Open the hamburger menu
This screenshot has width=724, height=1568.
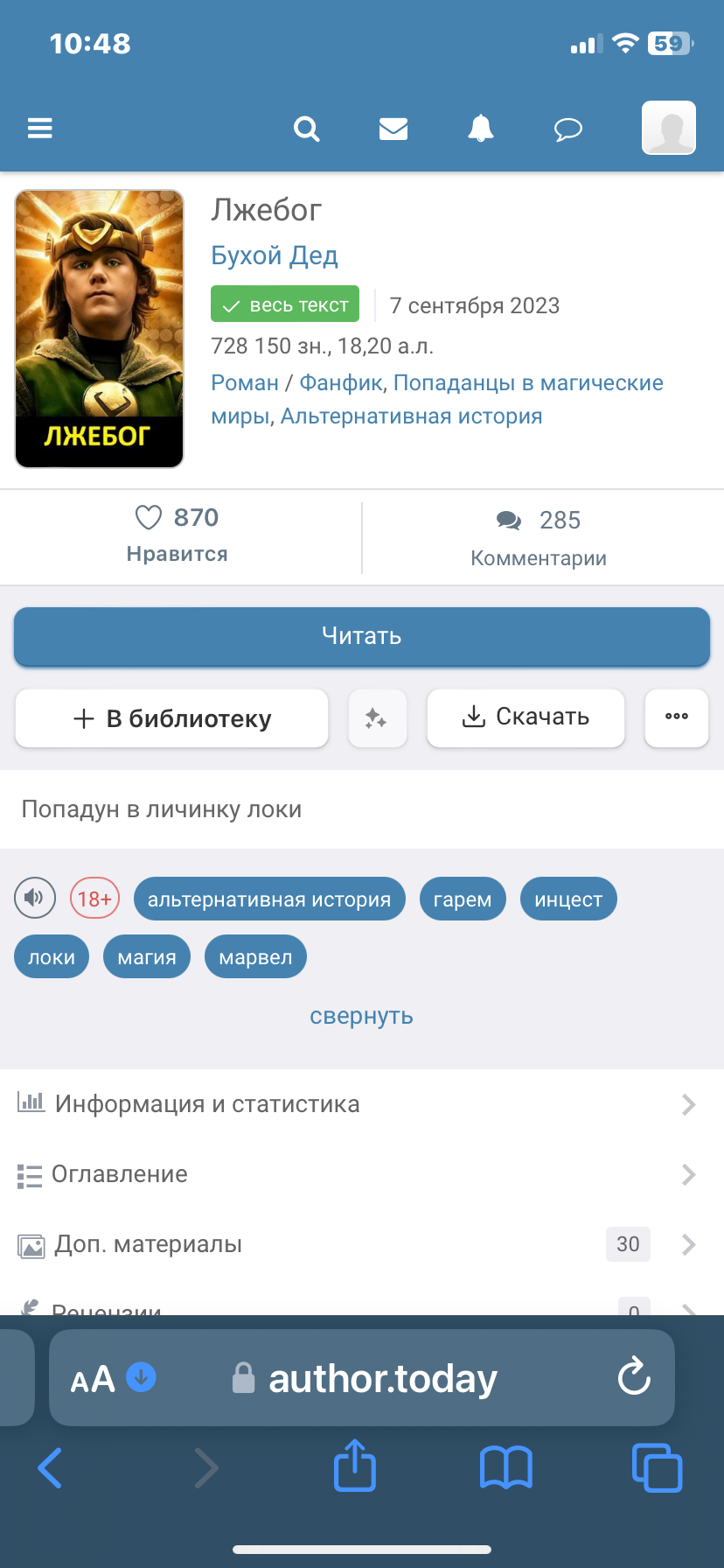coord(40,129)
